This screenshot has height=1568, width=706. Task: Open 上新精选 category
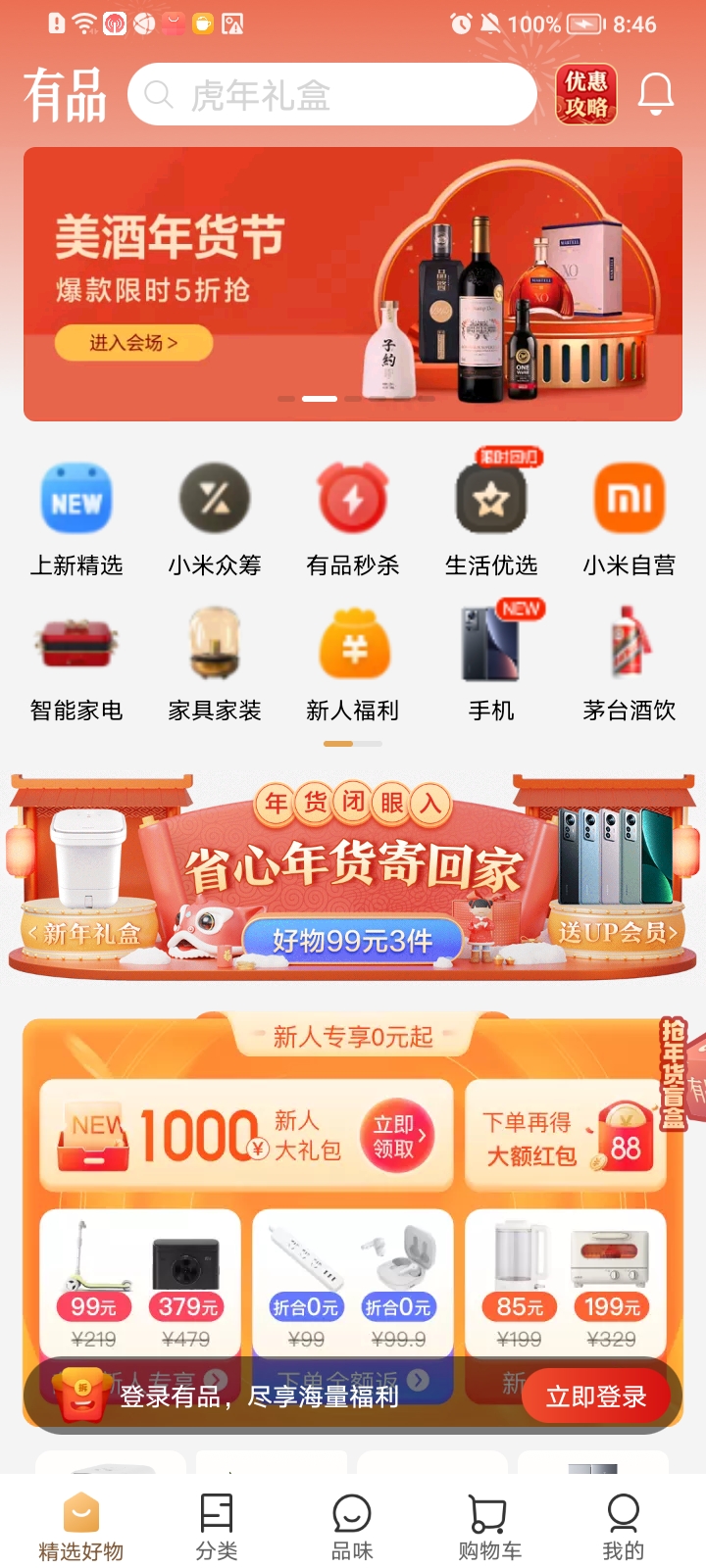[x=76, y=521]
